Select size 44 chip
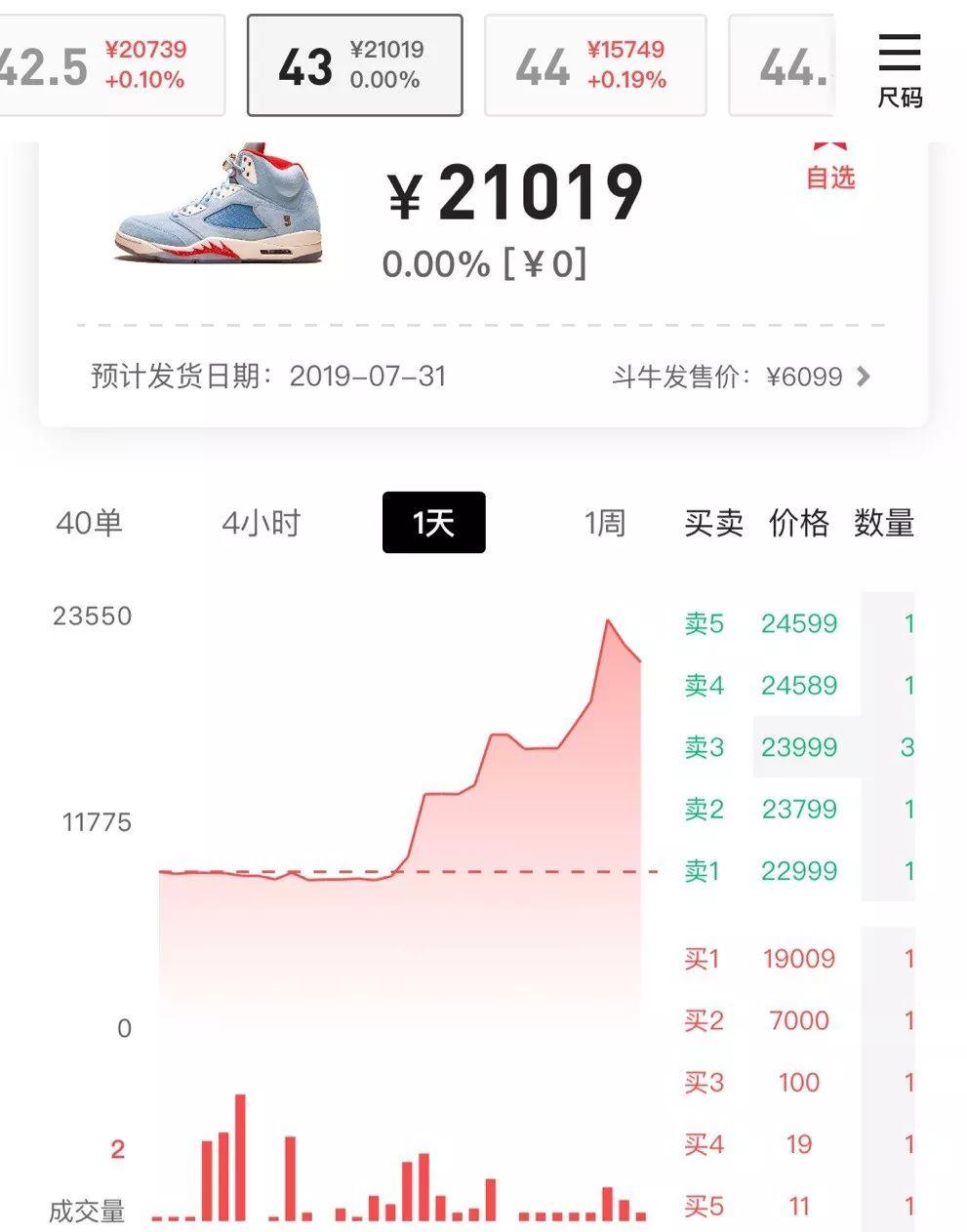Image resolution: width=967 pixels, height=1232 pixels. 595,65
